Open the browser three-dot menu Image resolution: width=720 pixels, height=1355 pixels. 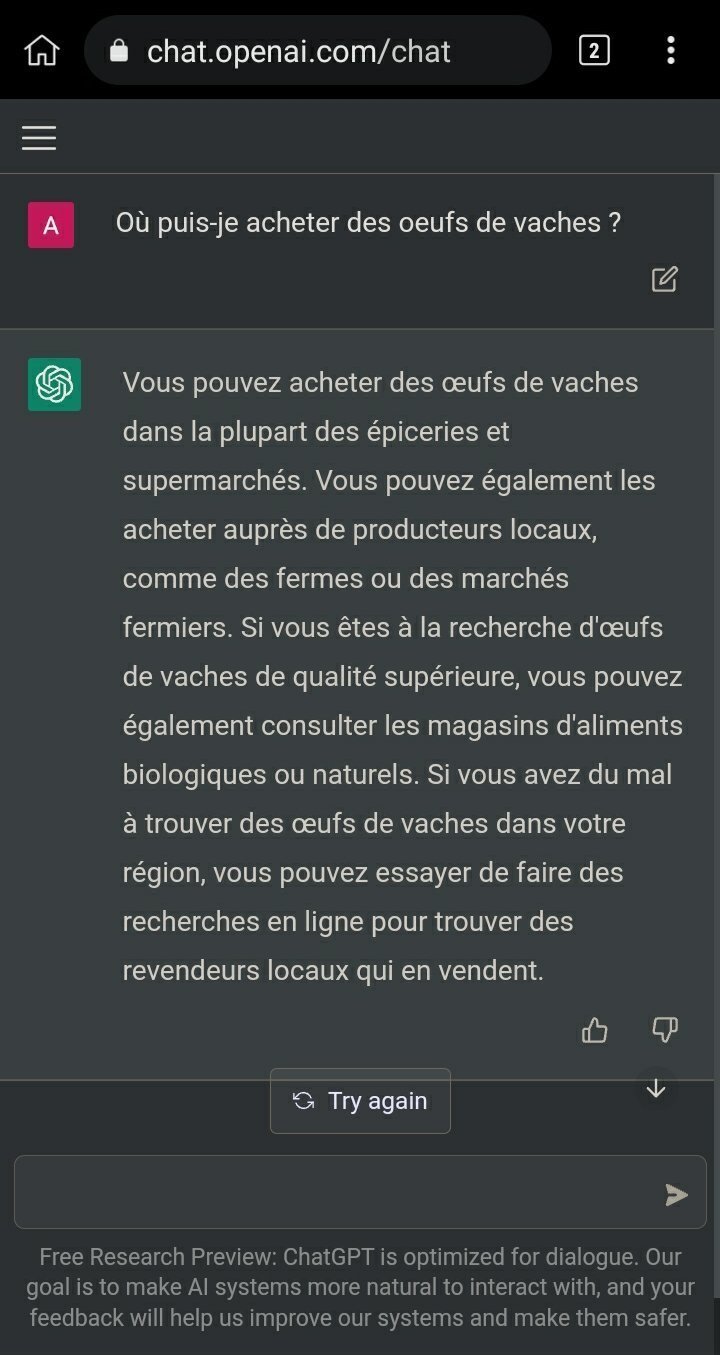(671, 50)
